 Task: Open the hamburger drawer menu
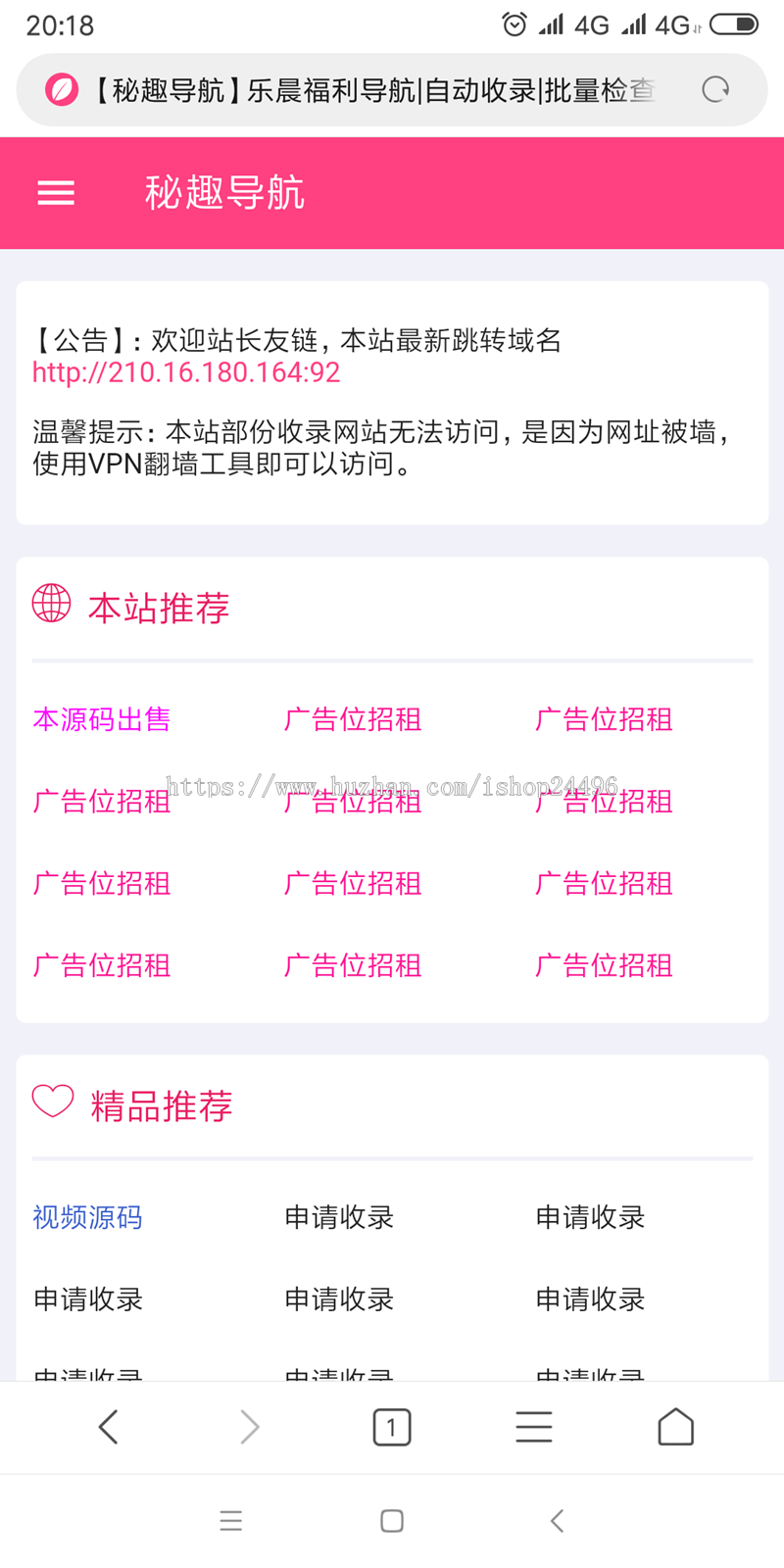(56, 193)
